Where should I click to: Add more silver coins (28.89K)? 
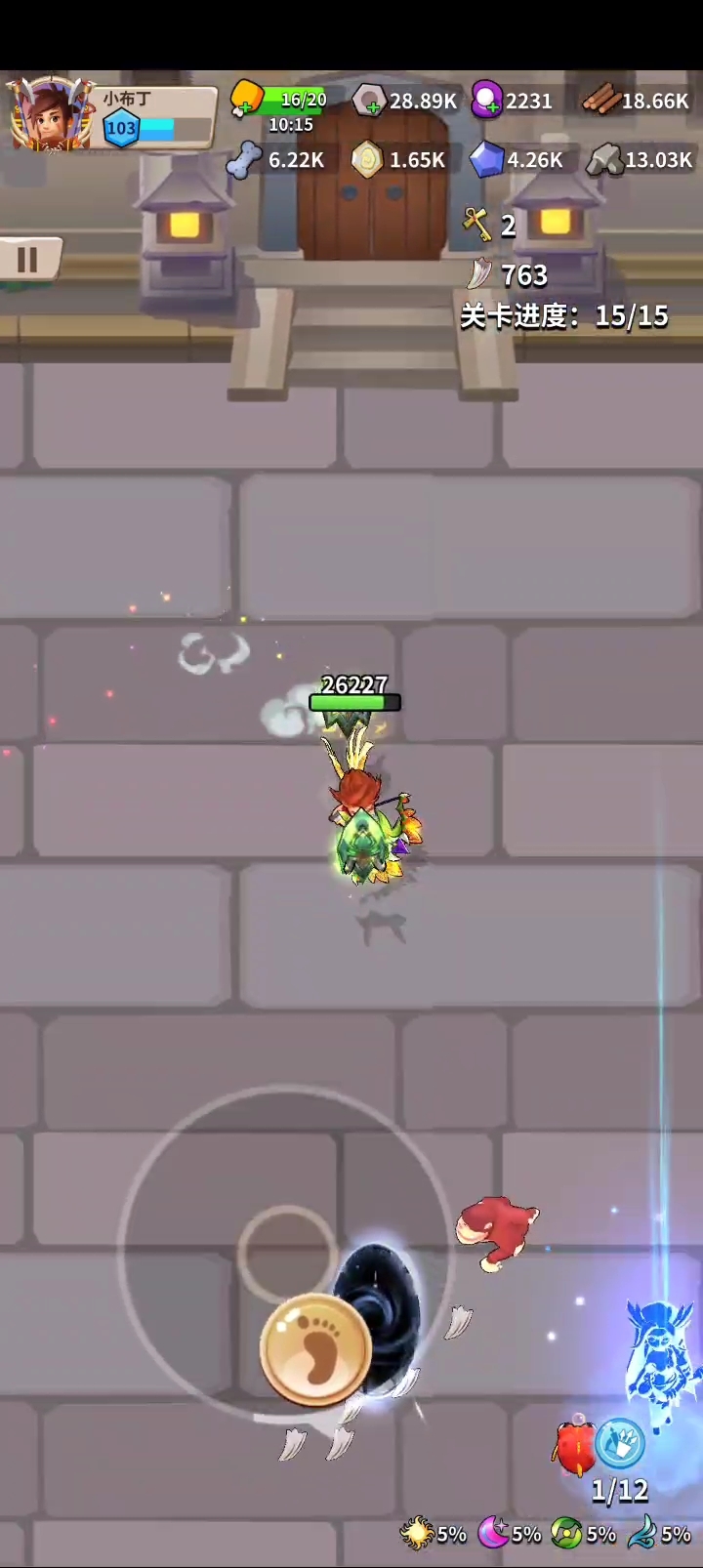(x=372, y=106)
